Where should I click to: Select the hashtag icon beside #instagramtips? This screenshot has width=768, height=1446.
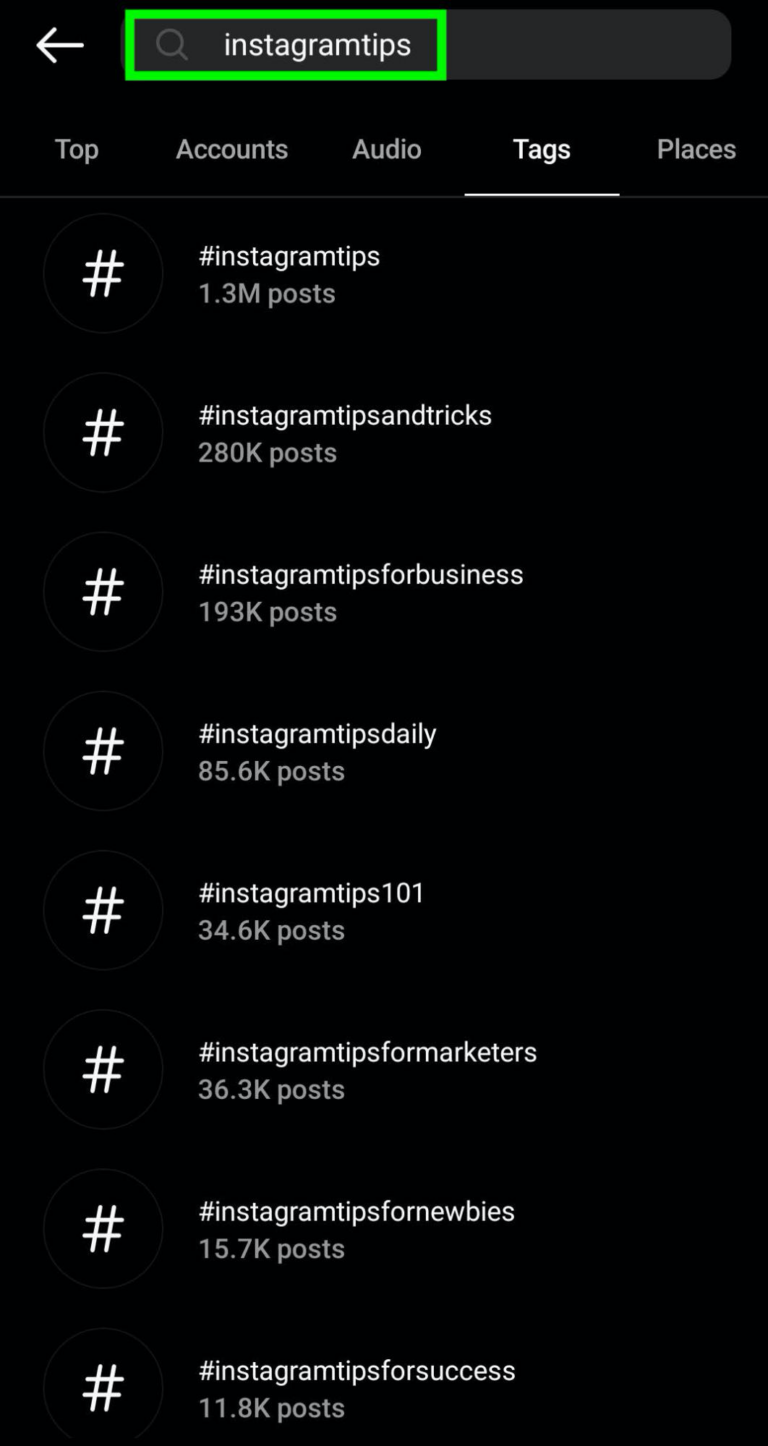[102, 272]
